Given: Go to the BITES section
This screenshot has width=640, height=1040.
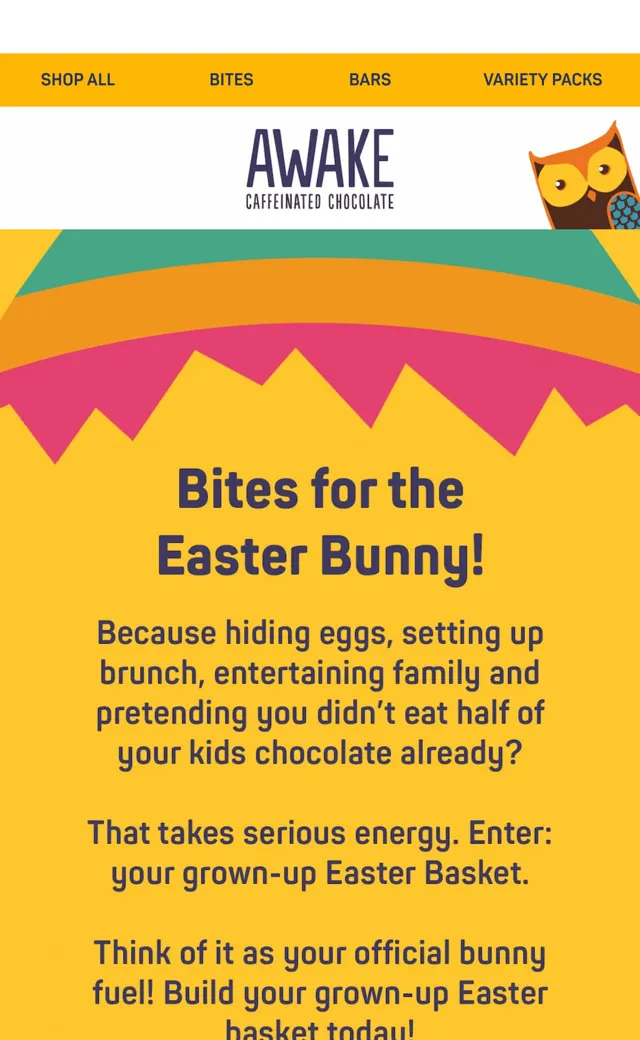Looking at the screenshot, I should [x=231, y=80].
